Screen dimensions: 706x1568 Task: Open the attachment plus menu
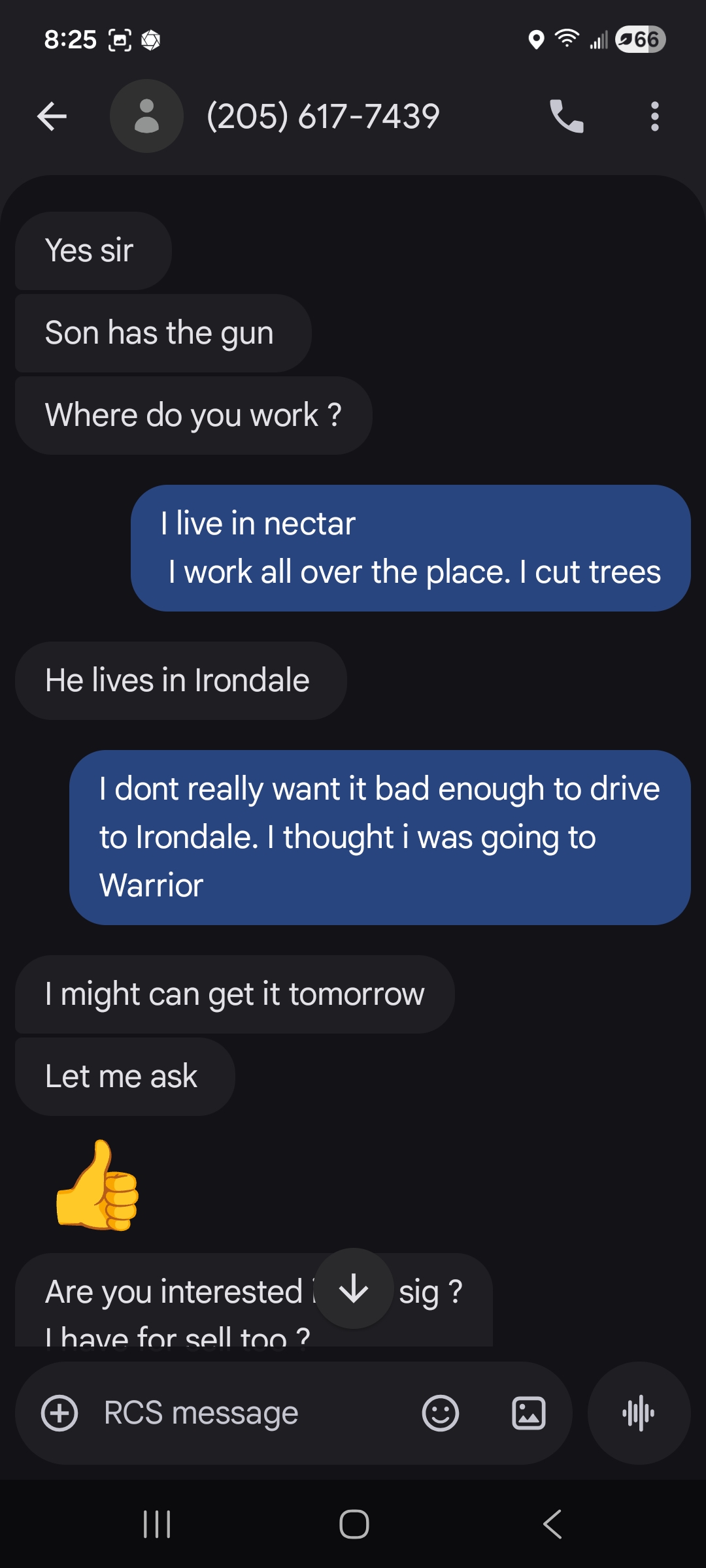[x=59, y=1413]
